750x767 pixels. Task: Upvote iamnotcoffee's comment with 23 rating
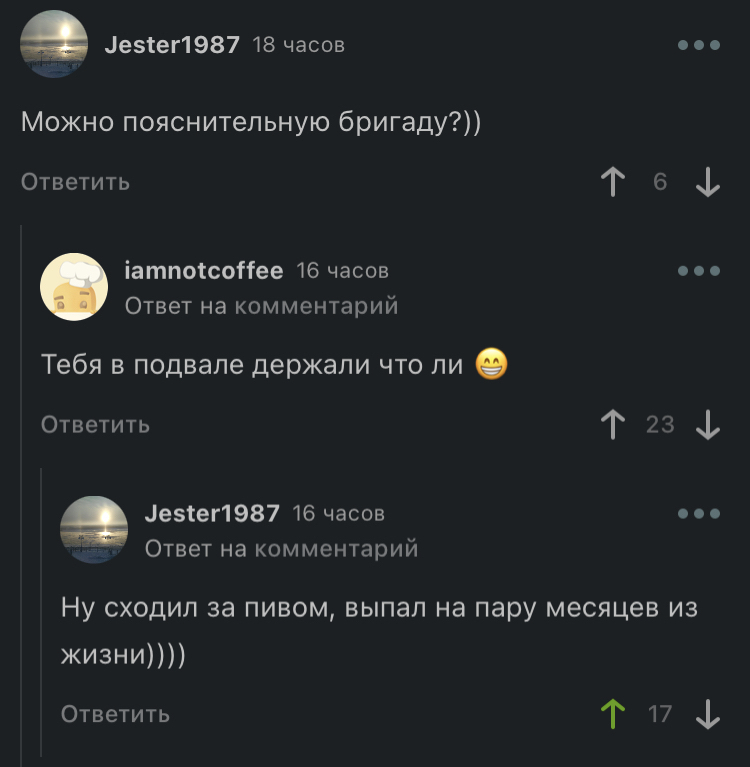click(x=612, y=425)
